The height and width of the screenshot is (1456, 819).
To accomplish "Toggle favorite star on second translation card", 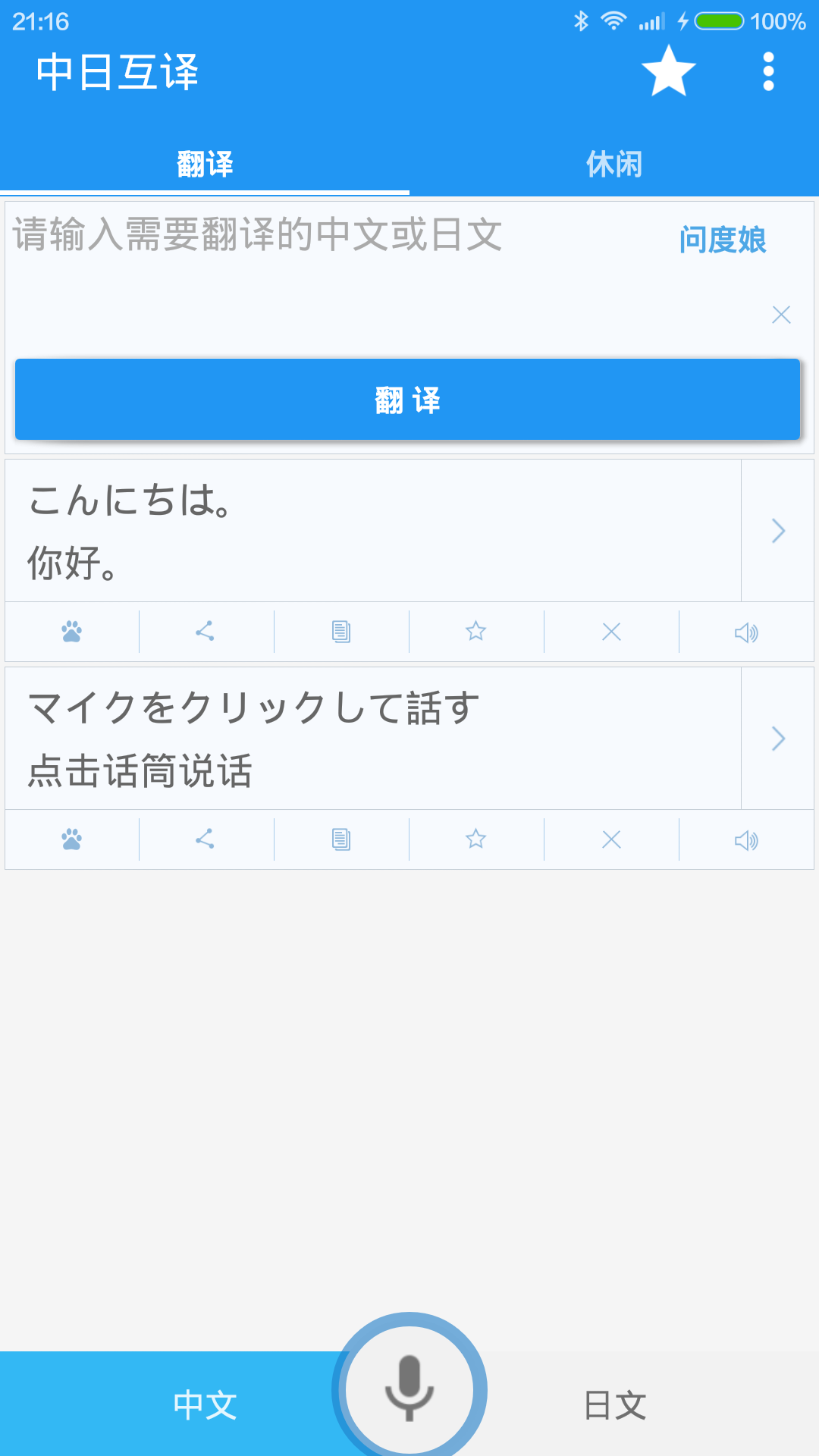I will point(475,839).
